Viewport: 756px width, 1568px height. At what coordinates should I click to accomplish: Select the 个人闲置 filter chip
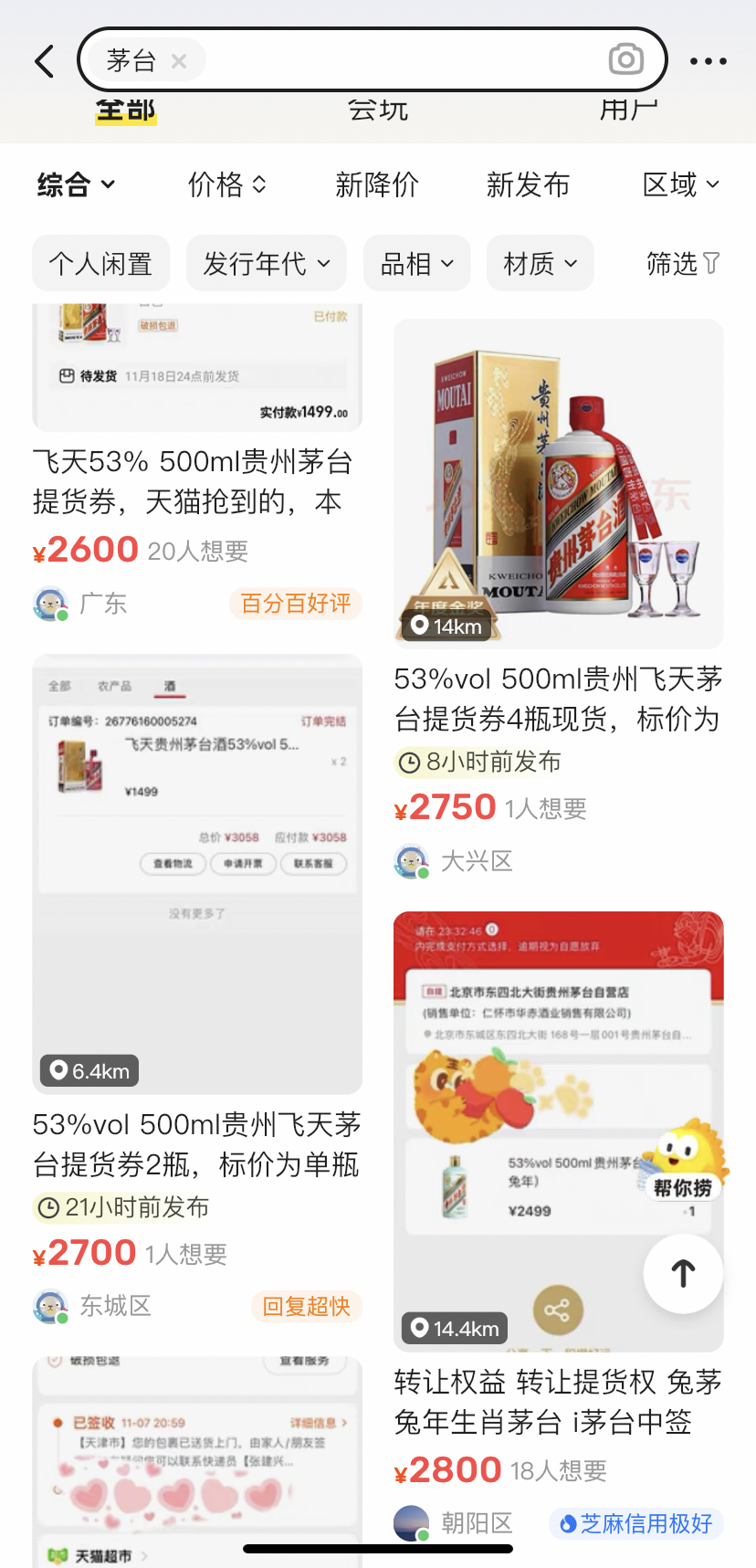tap(100, 264)
